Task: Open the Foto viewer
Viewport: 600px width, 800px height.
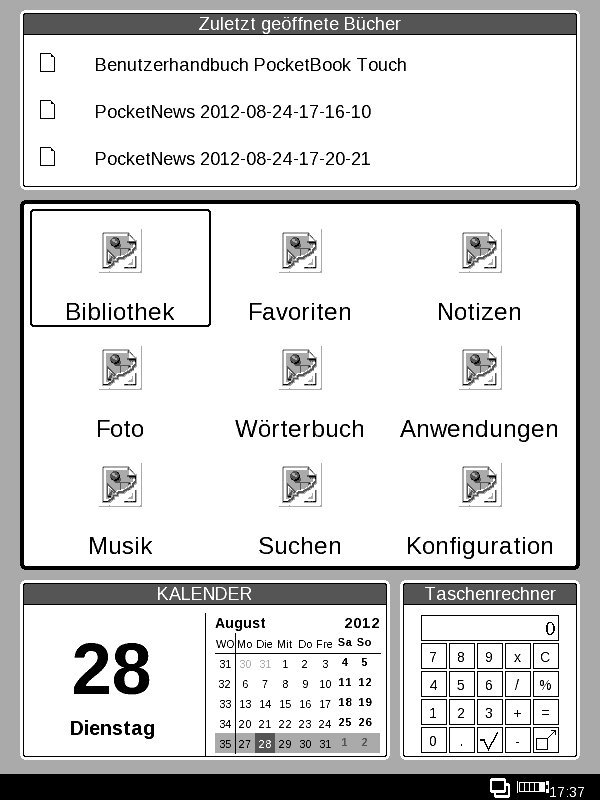Action: (120, 387)
